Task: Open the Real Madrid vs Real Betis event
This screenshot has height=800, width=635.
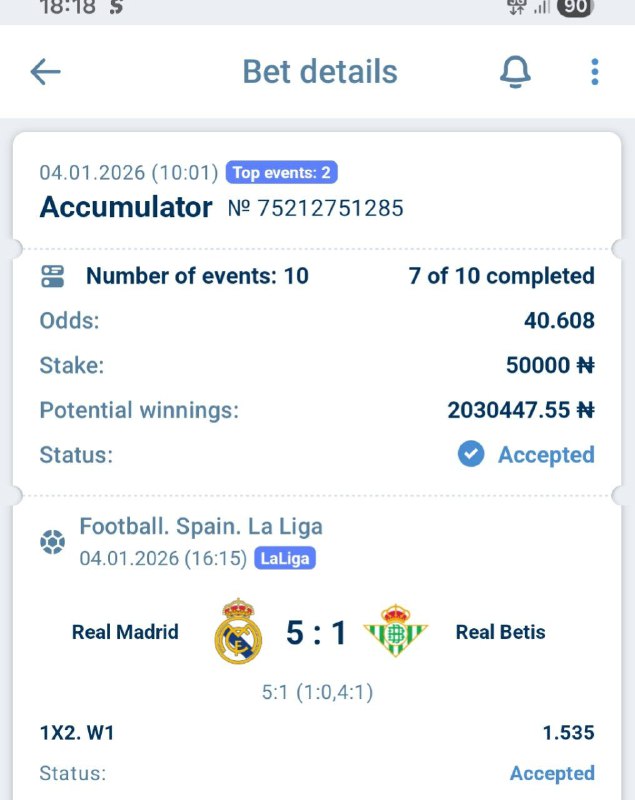Action: point(316,632)
